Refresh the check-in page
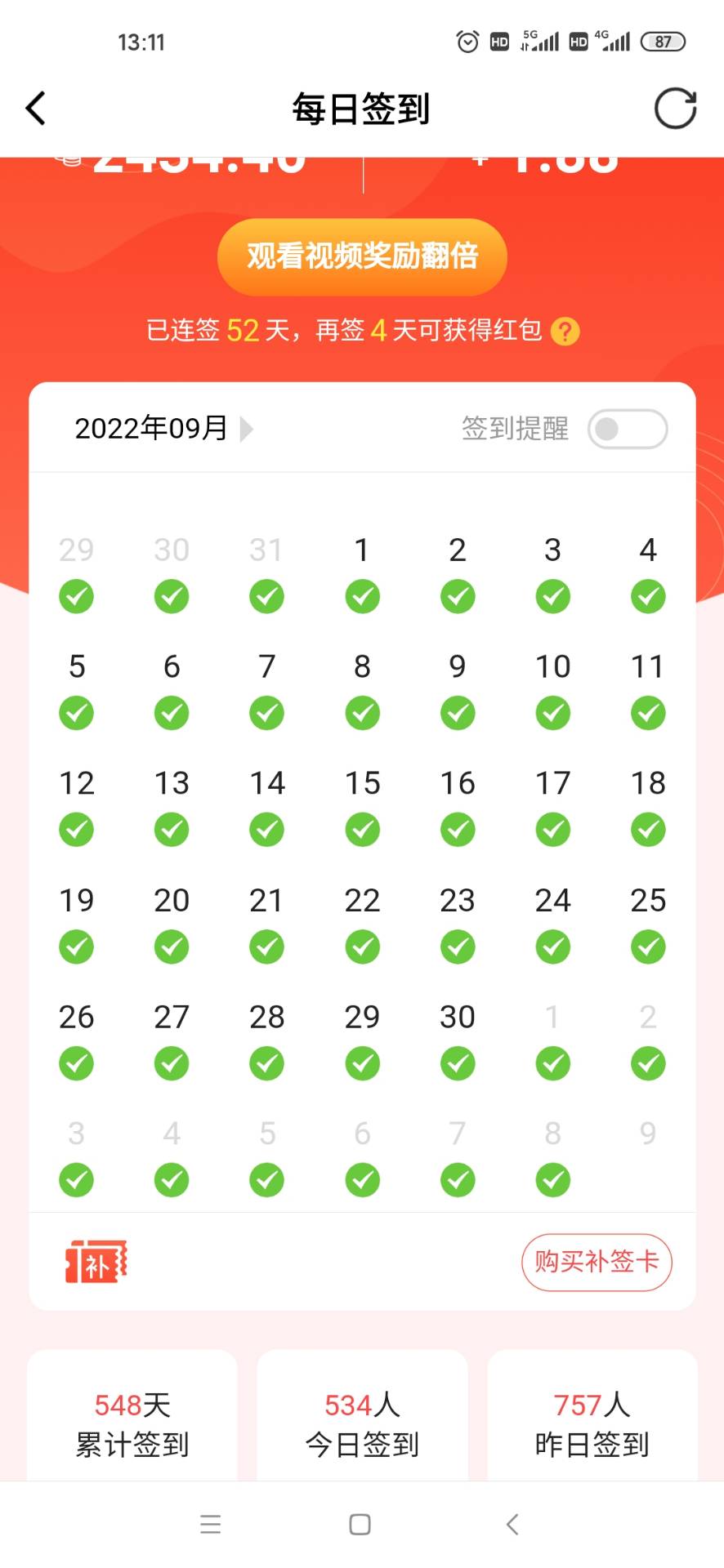The width and height of the screenshot is (724, 1568). (675, 109)
